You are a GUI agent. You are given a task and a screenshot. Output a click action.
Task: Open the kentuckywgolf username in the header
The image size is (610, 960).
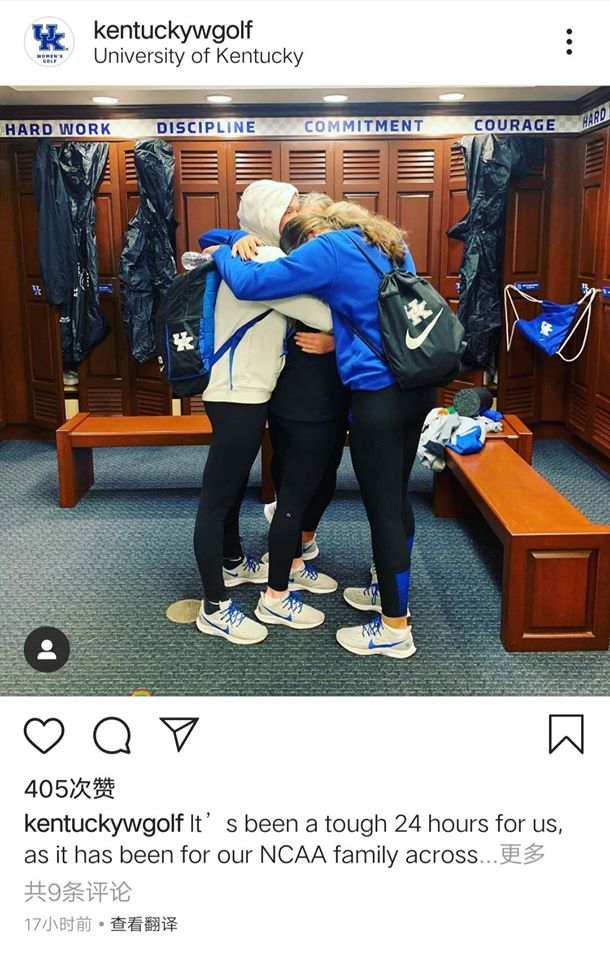click(x=172, y=30)
